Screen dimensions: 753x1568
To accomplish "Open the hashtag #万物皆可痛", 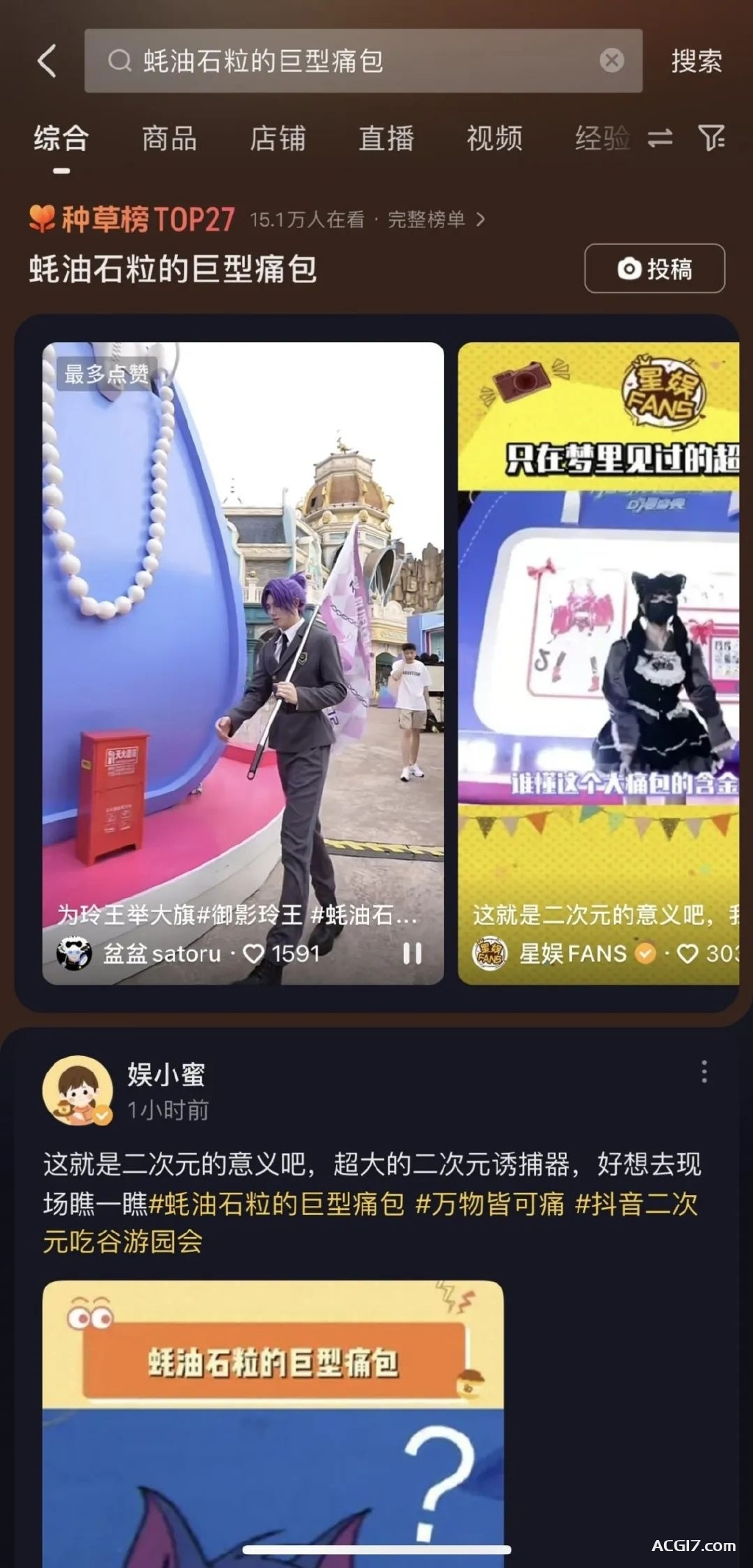I will click(490, 1204).
